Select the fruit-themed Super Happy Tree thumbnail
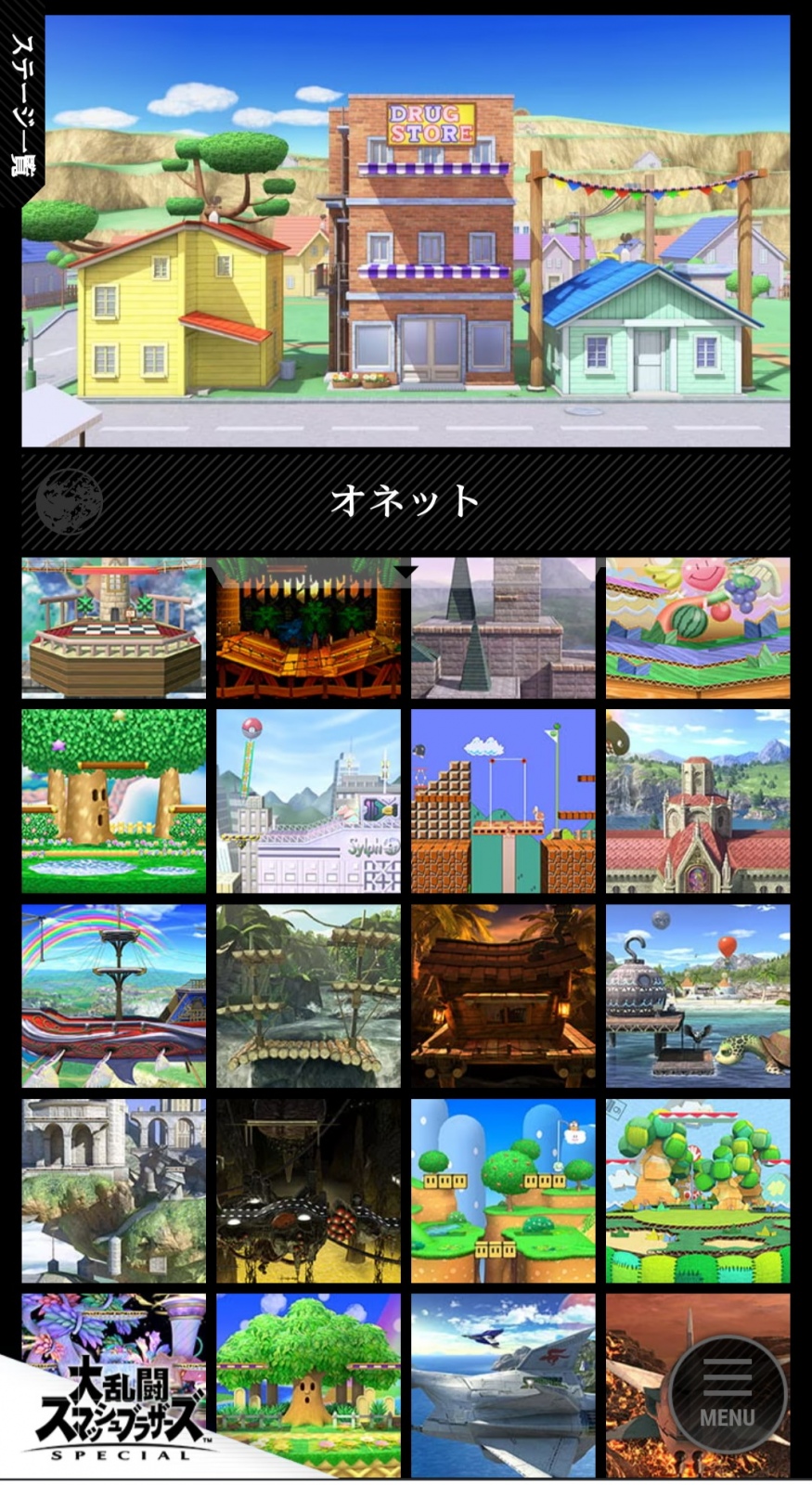The image size is (812, 1485). click(x=698, y=628)
